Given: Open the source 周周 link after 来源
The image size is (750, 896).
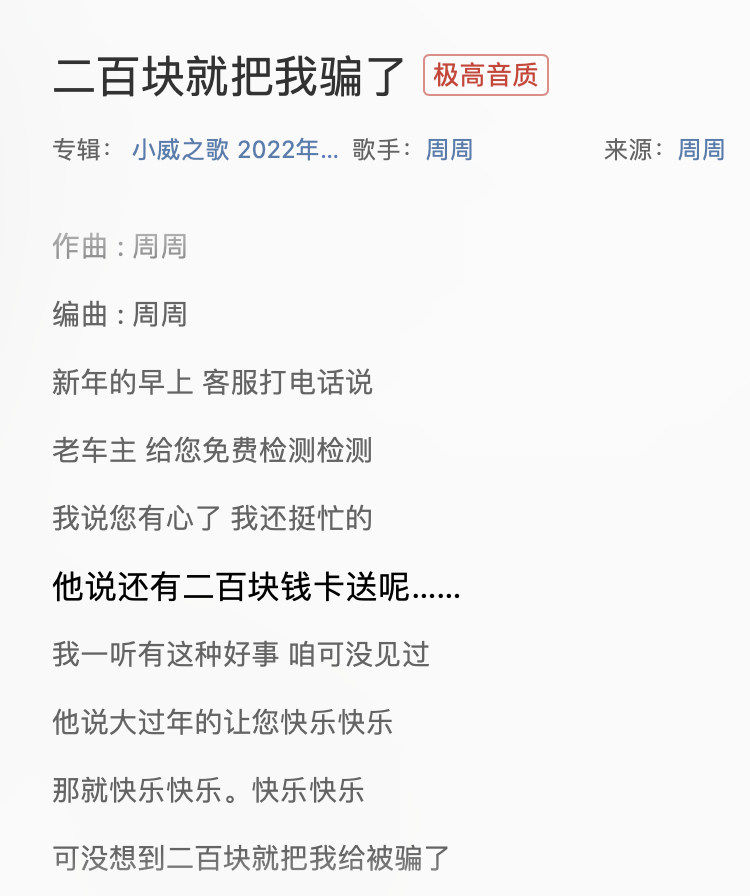Looking at the screenshot, I should tap(701, 150).
